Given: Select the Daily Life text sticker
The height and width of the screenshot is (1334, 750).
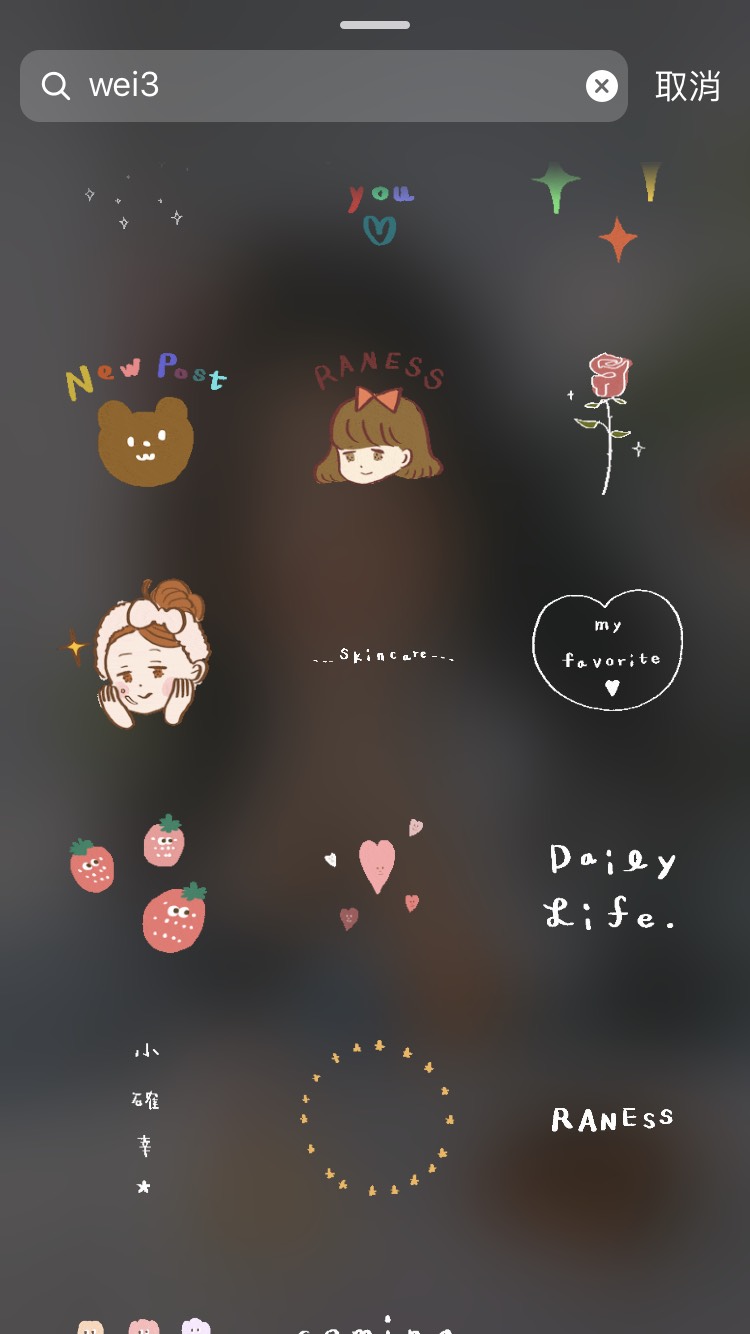Looking at the screenshot, I should pyautogui.click(x=610, y=885).
